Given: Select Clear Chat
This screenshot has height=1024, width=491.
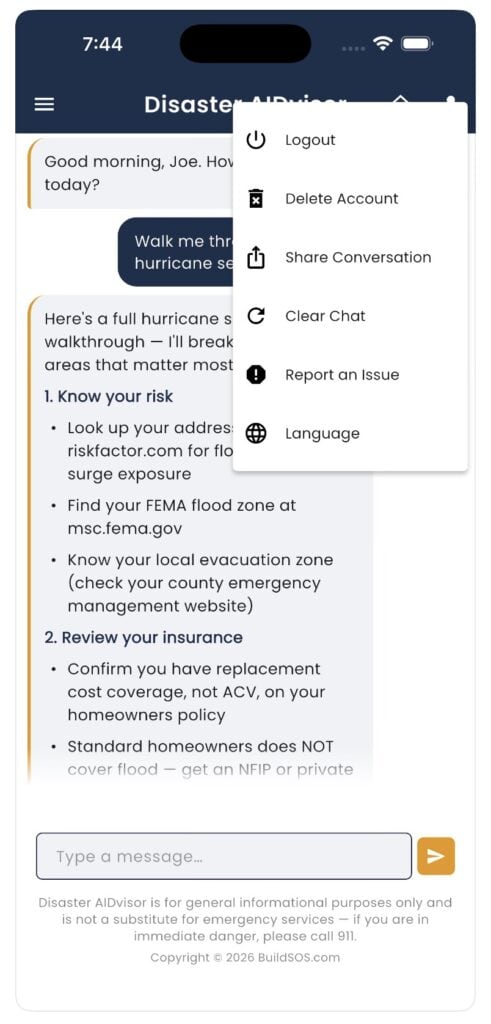Looking at the screenshot, I should [350, 316].
